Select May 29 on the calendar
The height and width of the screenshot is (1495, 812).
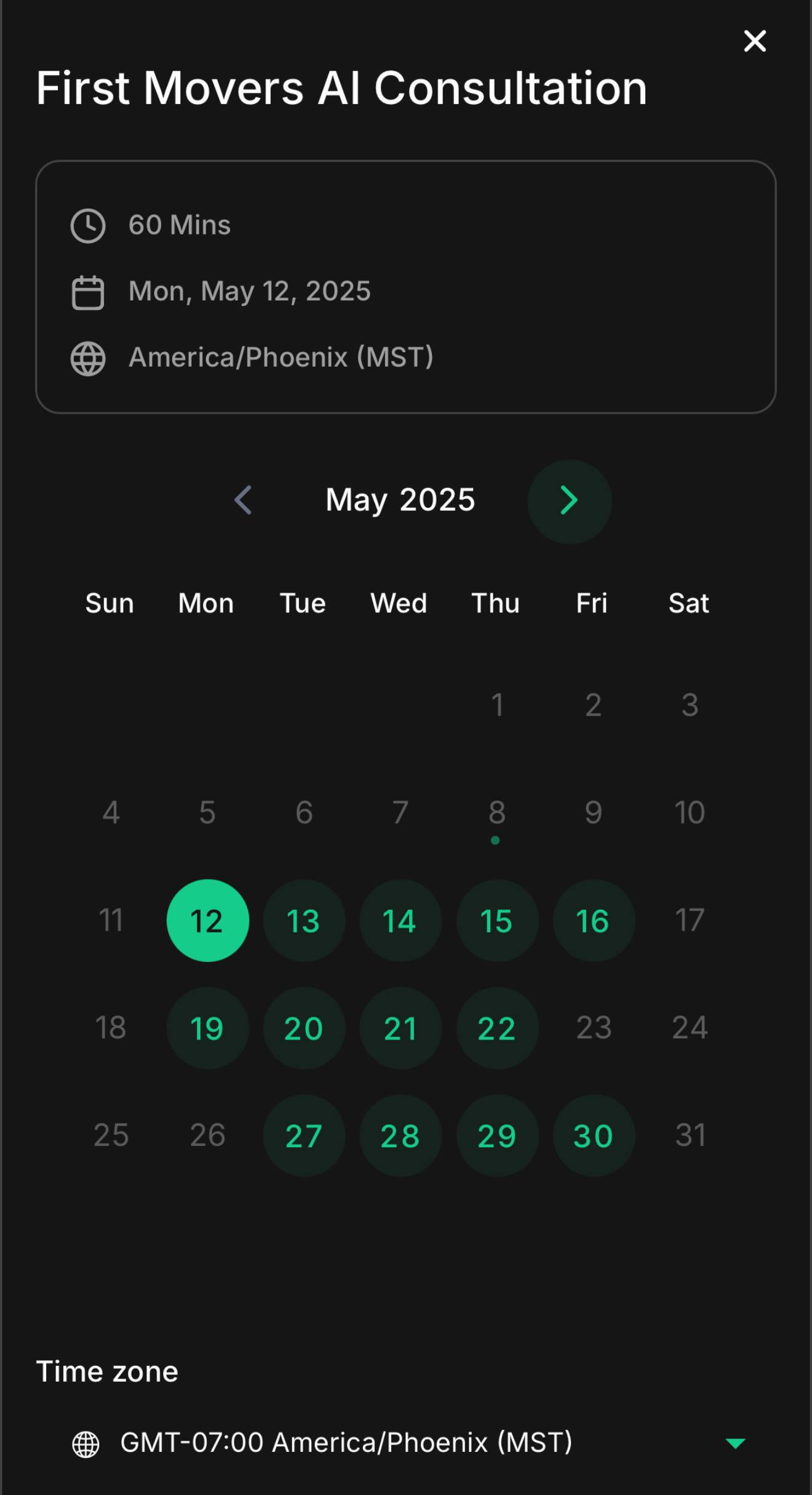(x=497, y=1136)
